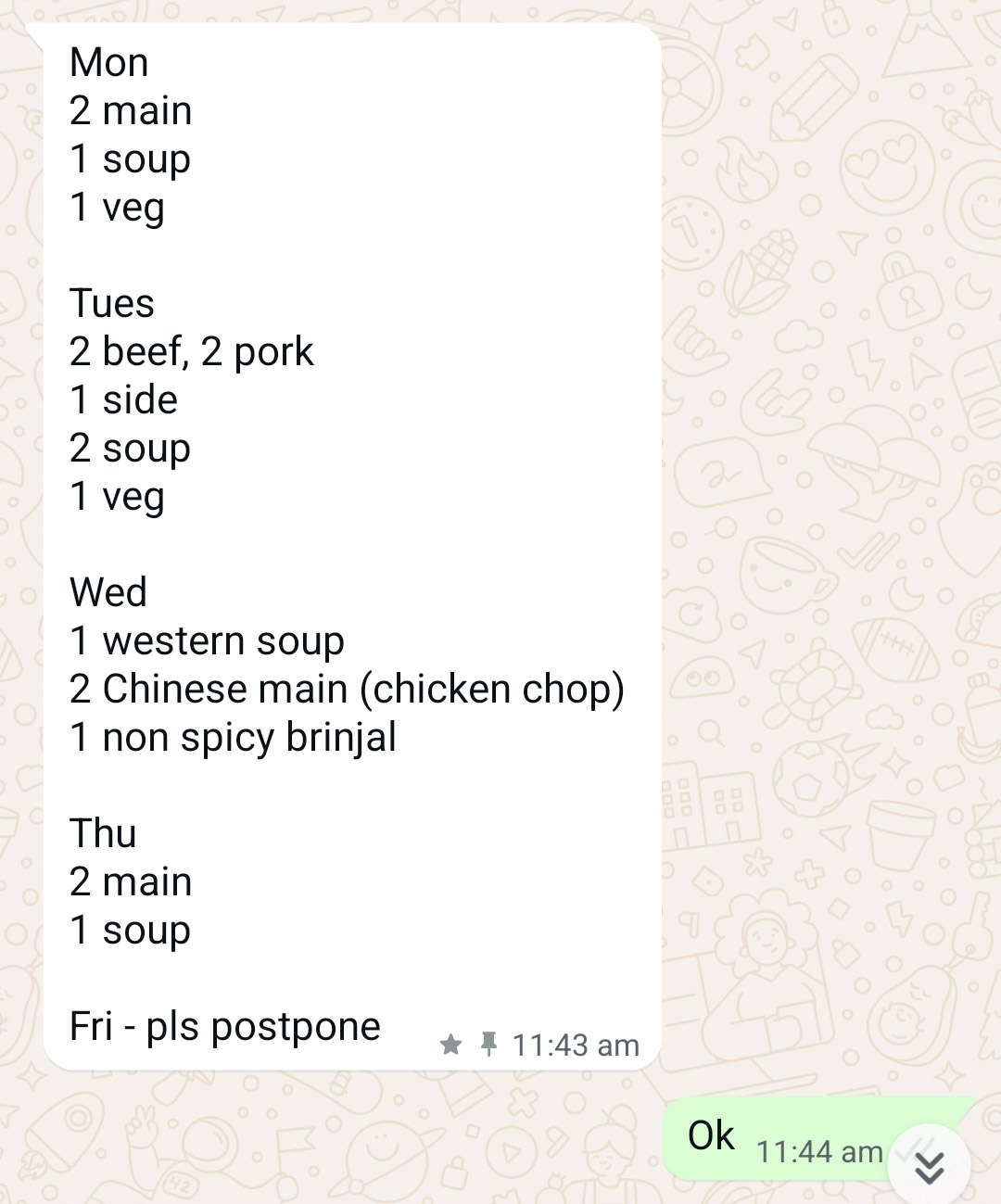1001x1204 pixels.
Task: Jump to the latest messages
Action: pyautogui.click(x=929, y=1166)
